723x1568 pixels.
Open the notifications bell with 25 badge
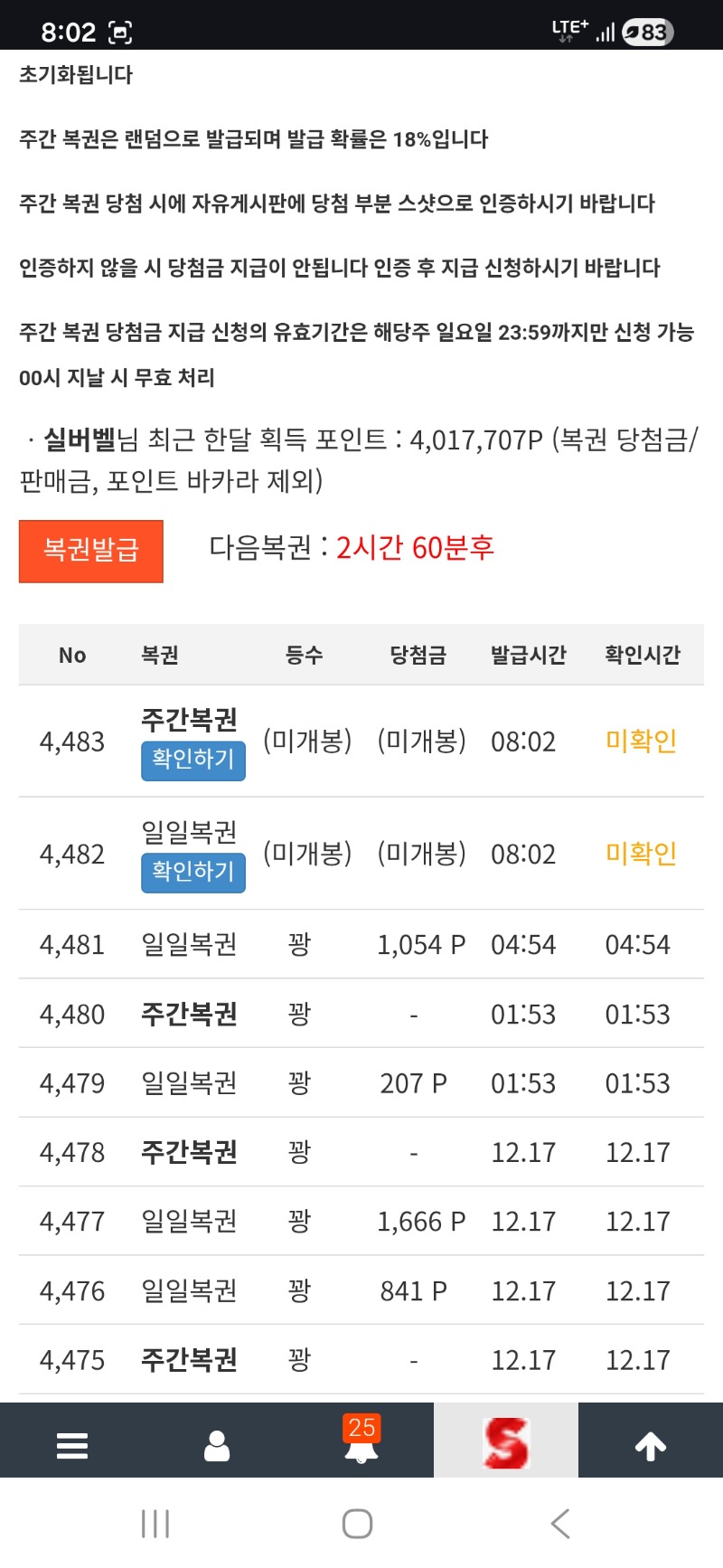click(361, 1443)
